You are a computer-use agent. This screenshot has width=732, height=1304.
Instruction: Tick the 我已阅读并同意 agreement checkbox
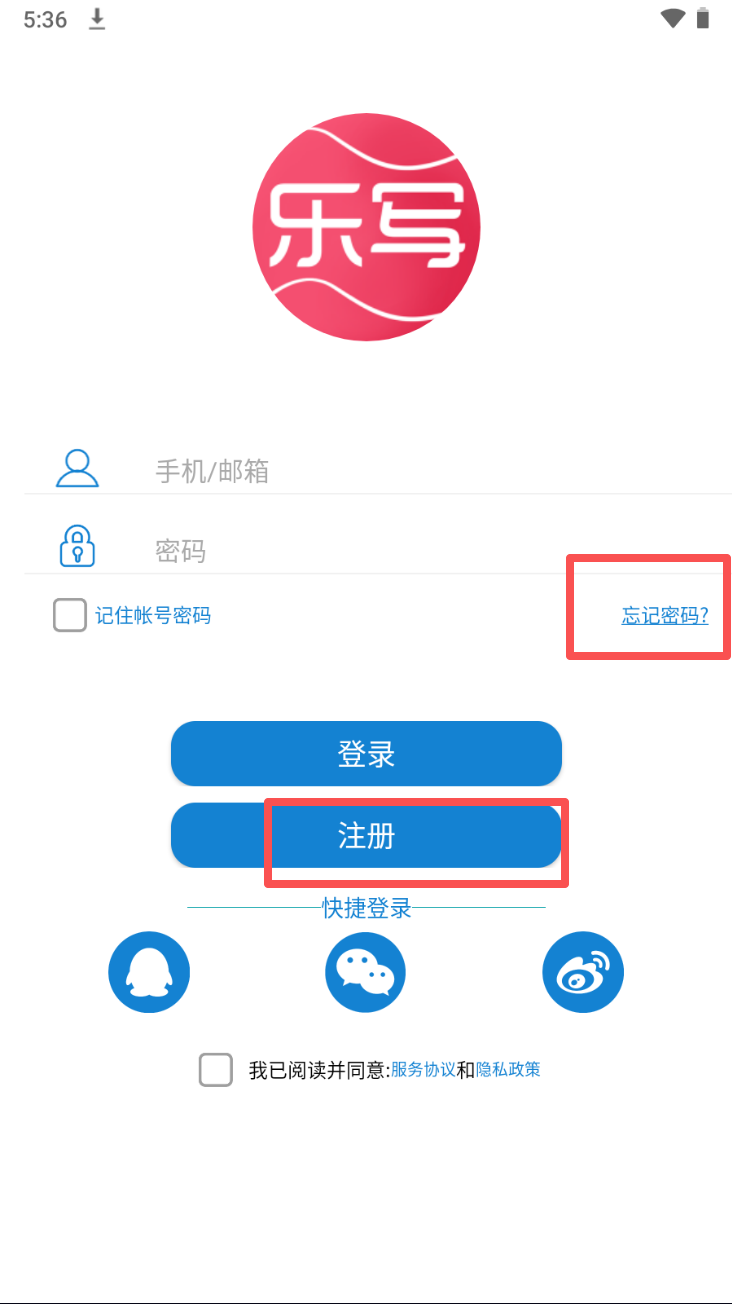[216, 1070]
